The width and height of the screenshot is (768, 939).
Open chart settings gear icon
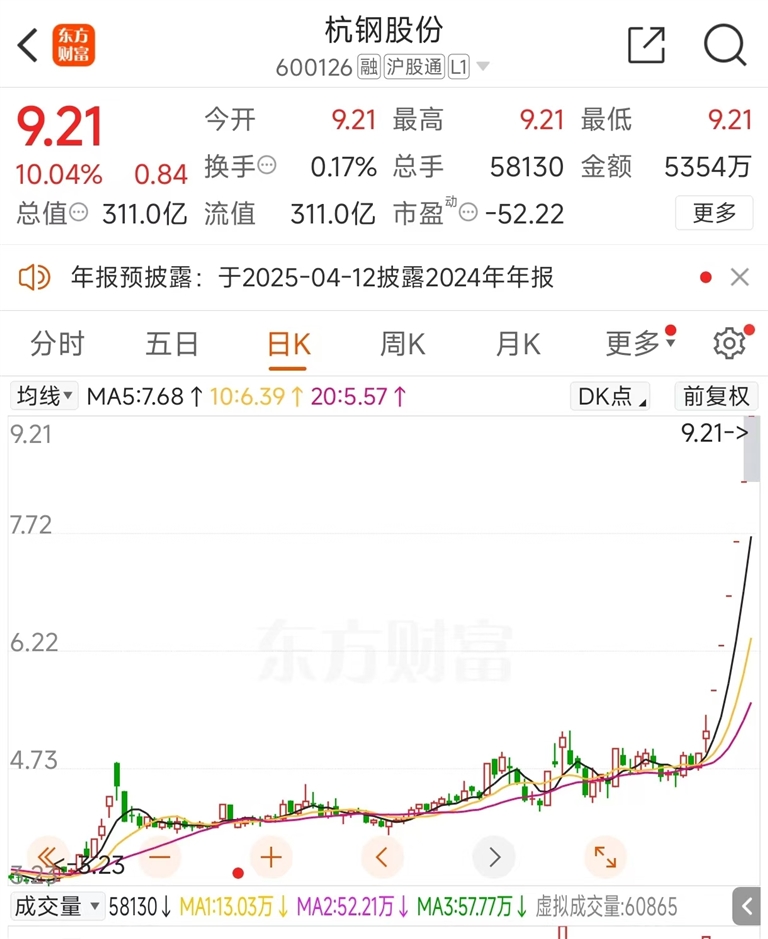729,344
